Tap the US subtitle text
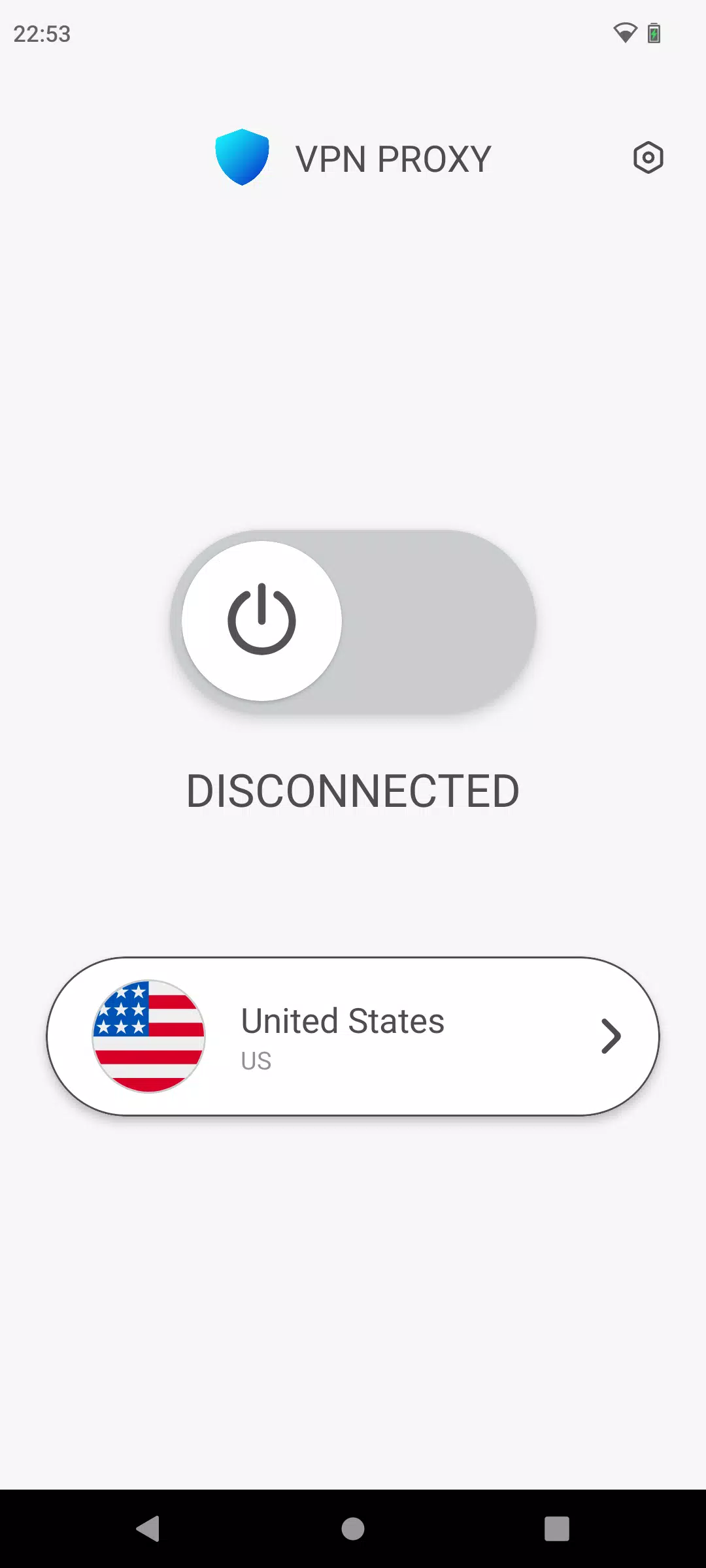The height and width of the screenshot is (1568, 706). click(255, 1061)
